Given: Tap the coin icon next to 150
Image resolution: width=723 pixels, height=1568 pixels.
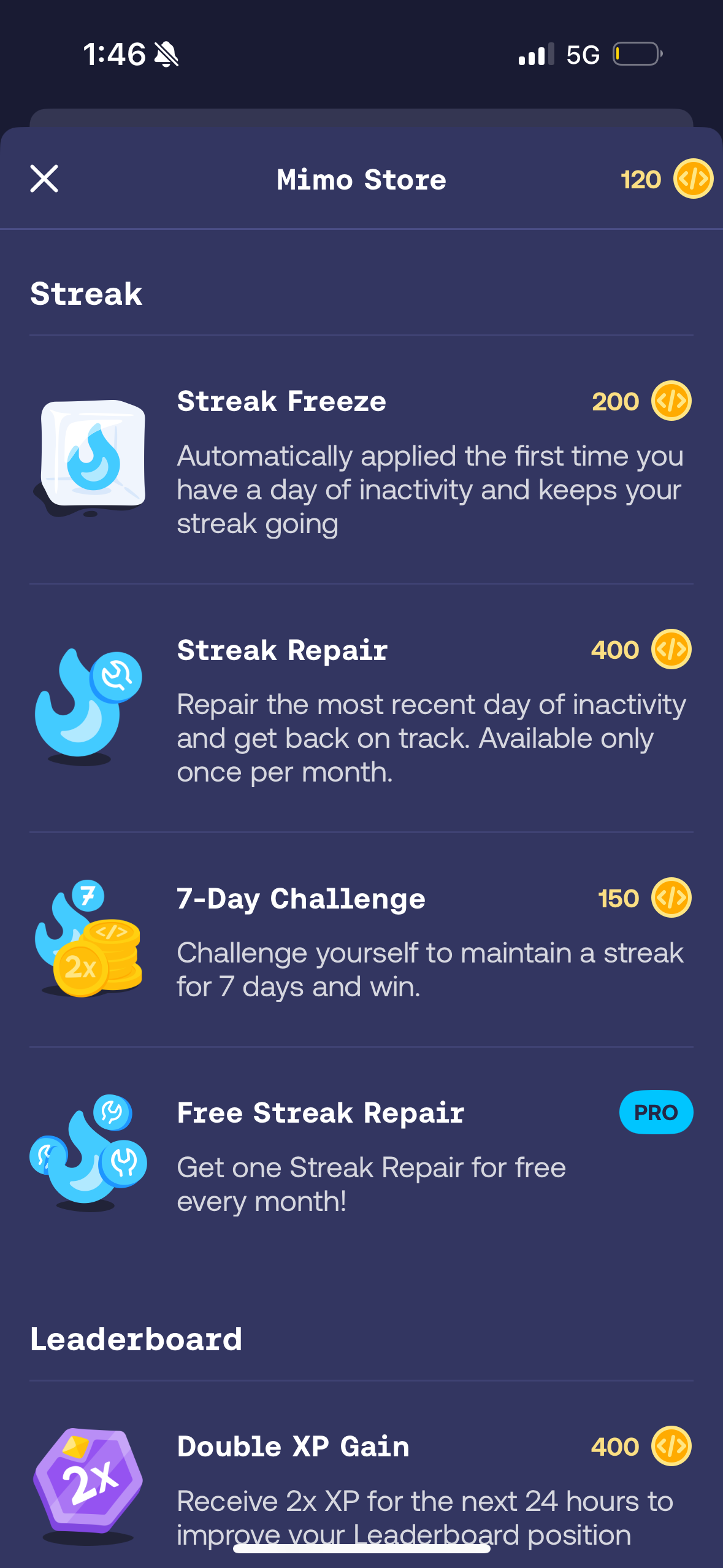Looking at the screenshot, I should (x=671, y=897).
